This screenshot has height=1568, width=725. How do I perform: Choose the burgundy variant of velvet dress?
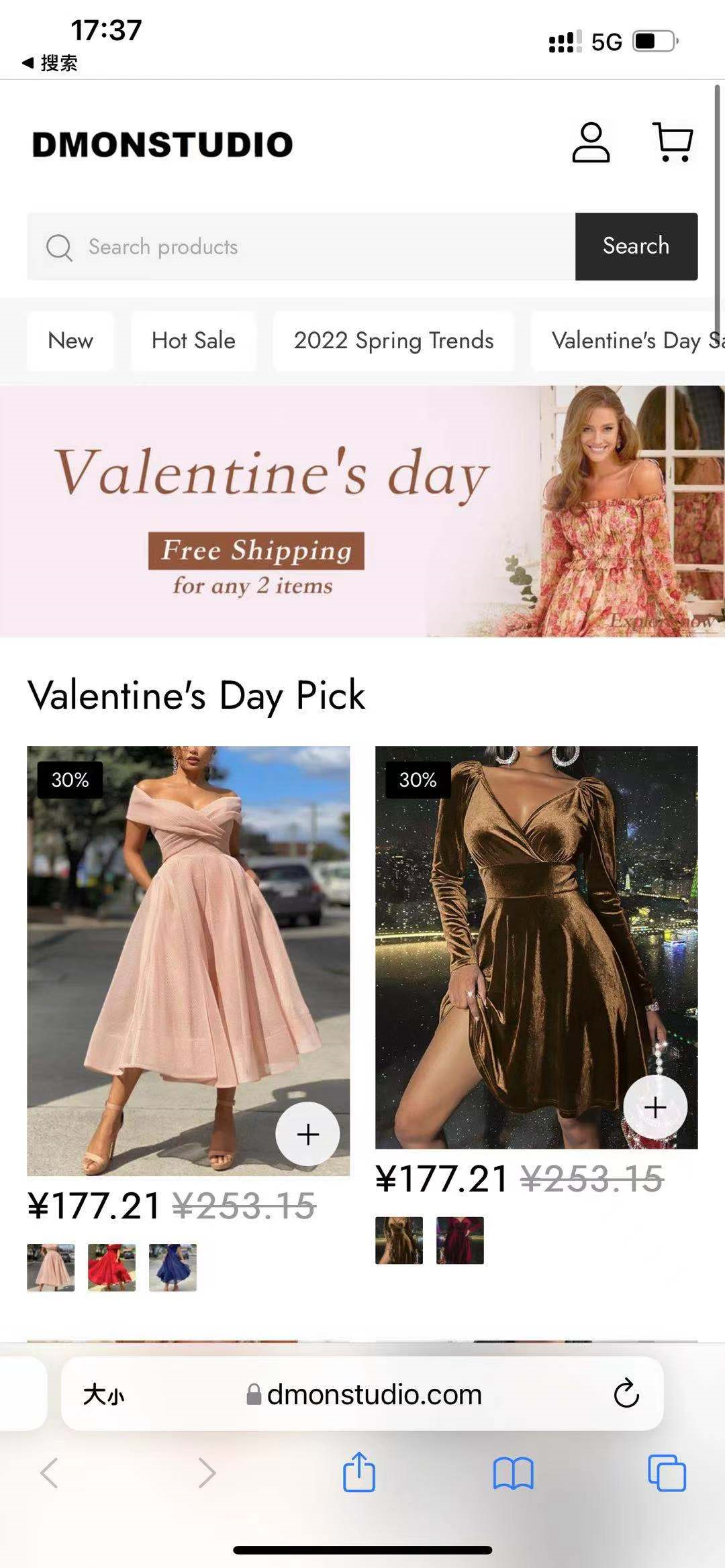click(460, 1241)
